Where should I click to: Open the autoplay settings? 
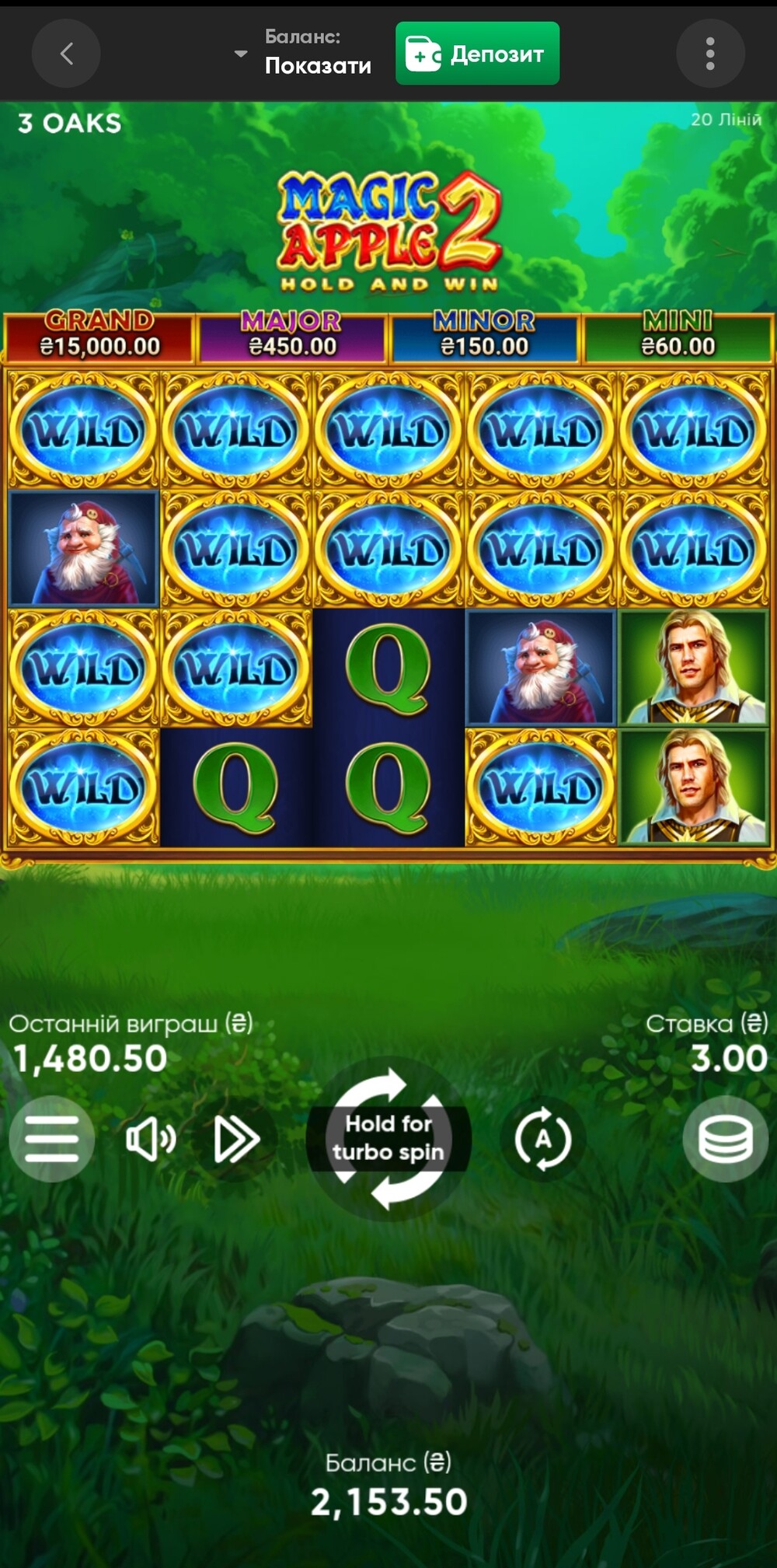click(543, 1140)
